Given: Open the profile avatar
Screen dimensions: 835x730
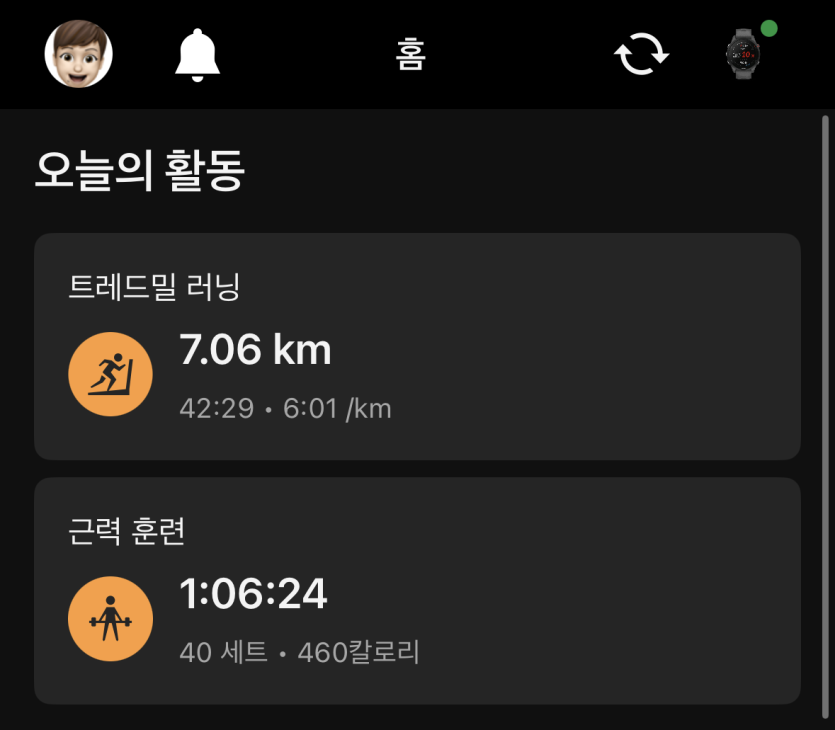Looking at the screenshot, I should 79,54.
